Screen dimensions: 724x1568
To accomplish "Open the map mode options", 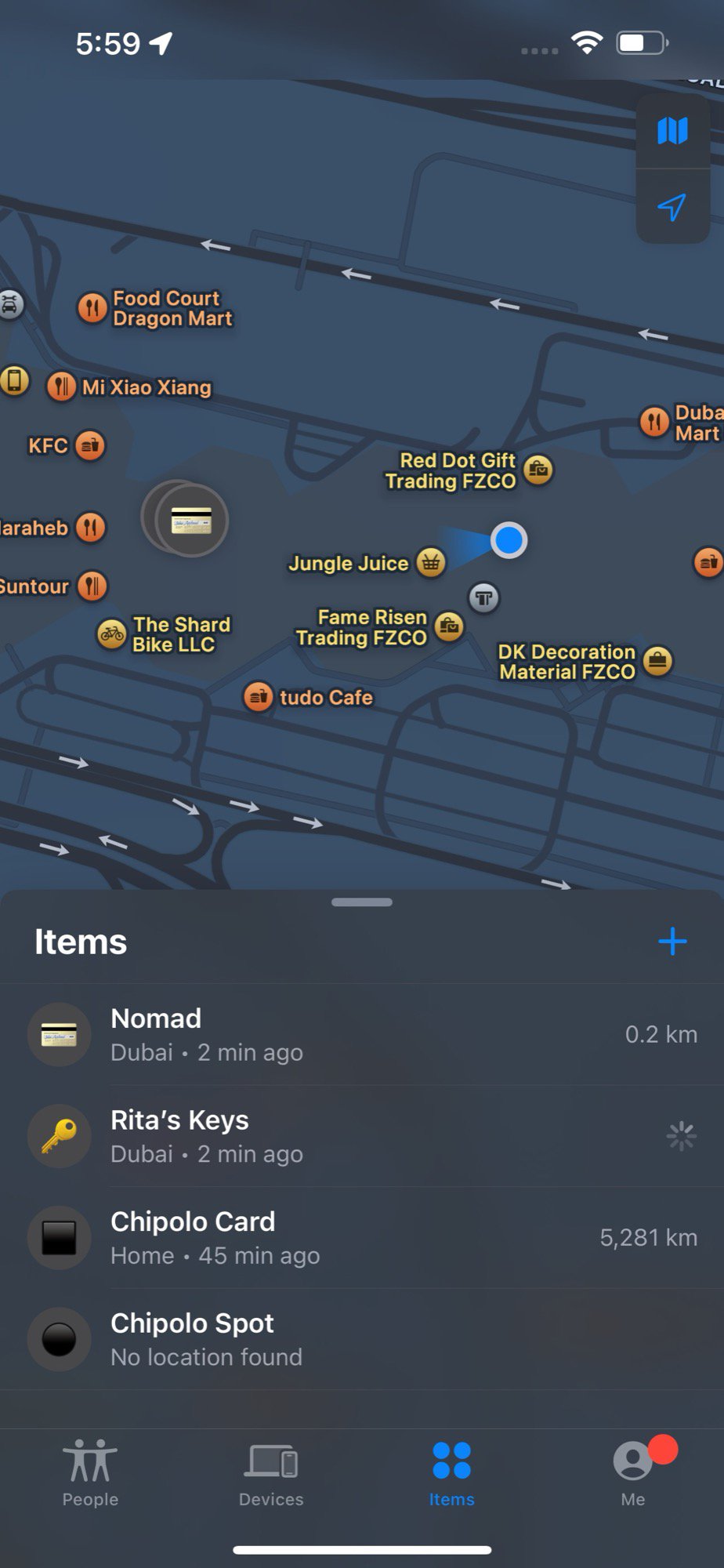I will pos(672,131).
